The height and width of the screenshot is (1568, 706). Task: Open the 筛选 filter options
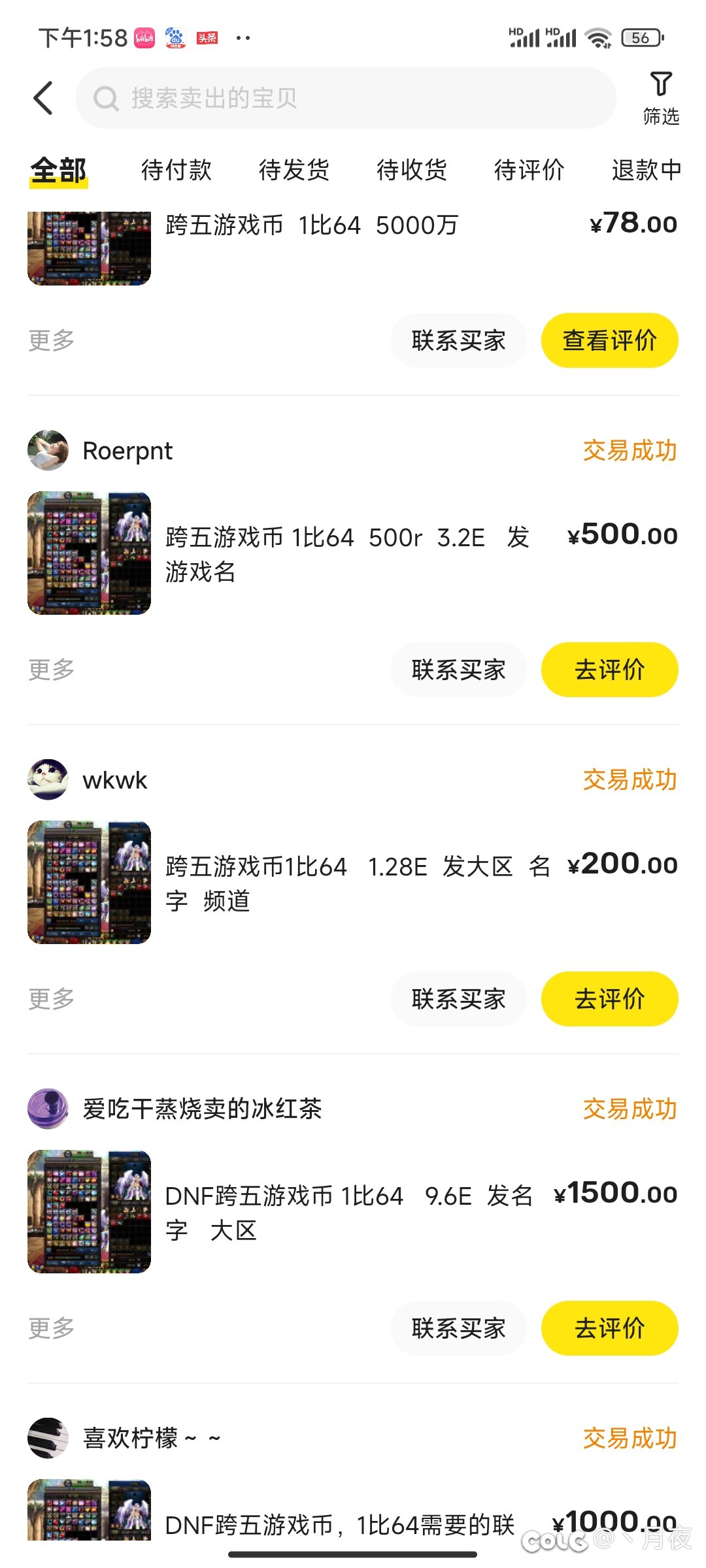coord(661,98)
